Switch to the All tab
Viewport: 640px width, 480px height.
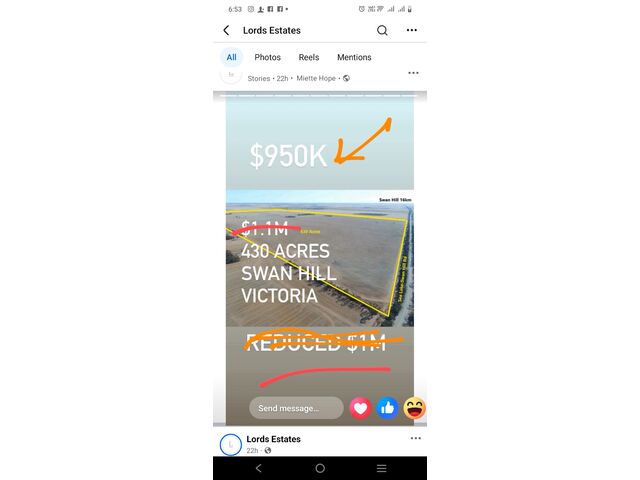[231, 57]
